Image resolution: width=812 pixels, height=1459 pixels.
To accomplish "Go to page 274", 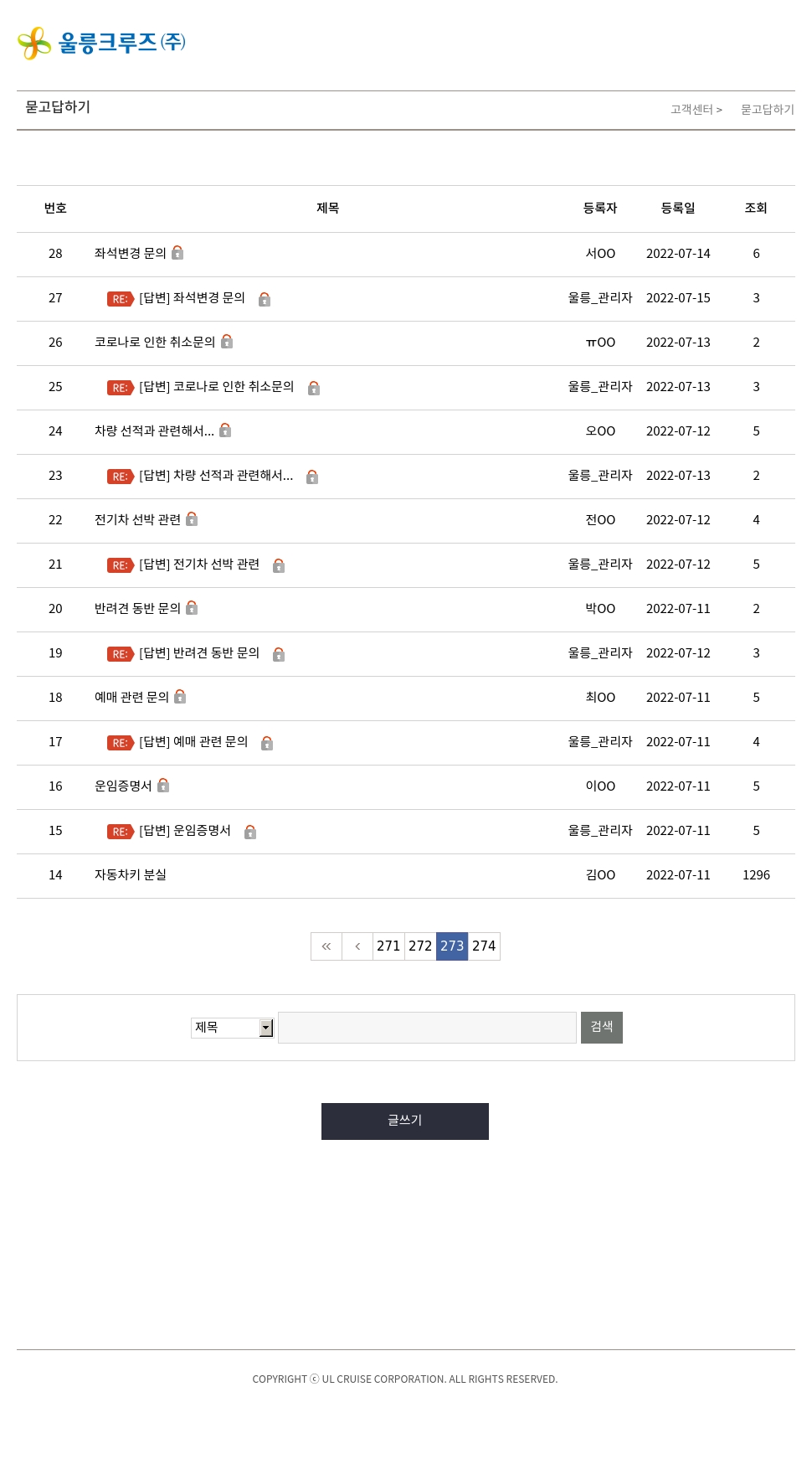I will coord(484,946).
